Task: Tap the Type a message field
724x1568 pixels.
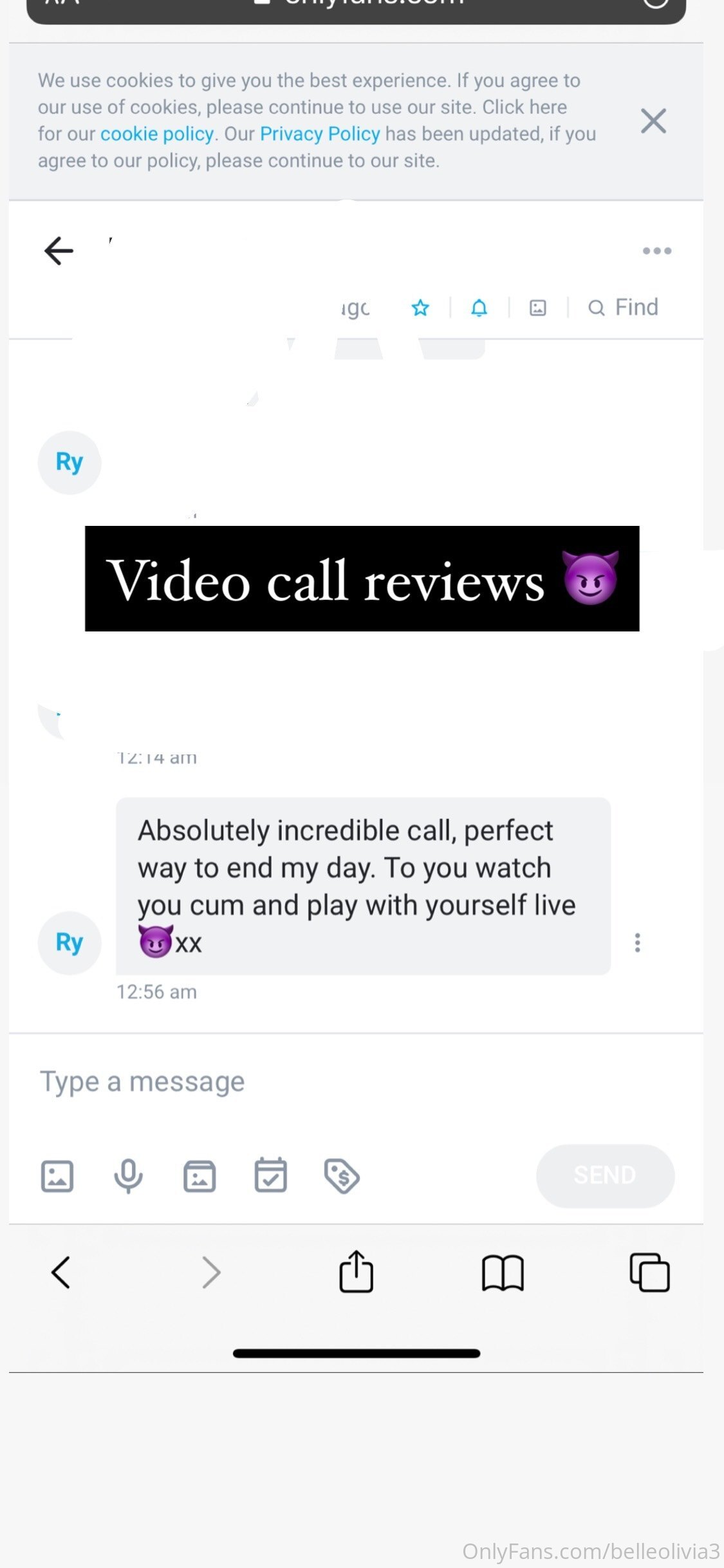Action: [356, 1081]
